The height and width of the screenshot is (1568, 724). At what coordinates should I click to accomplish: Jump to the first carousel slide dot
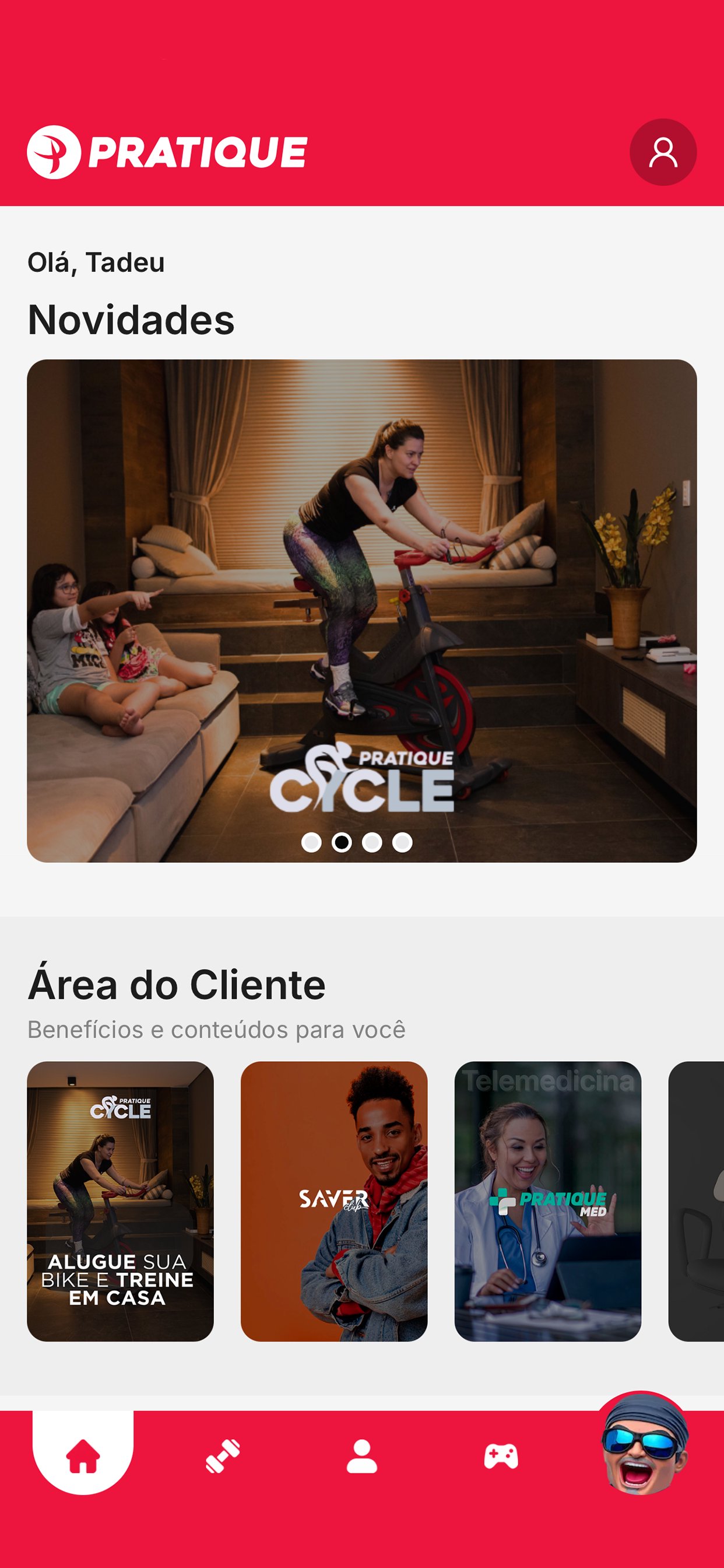point(311,842)
